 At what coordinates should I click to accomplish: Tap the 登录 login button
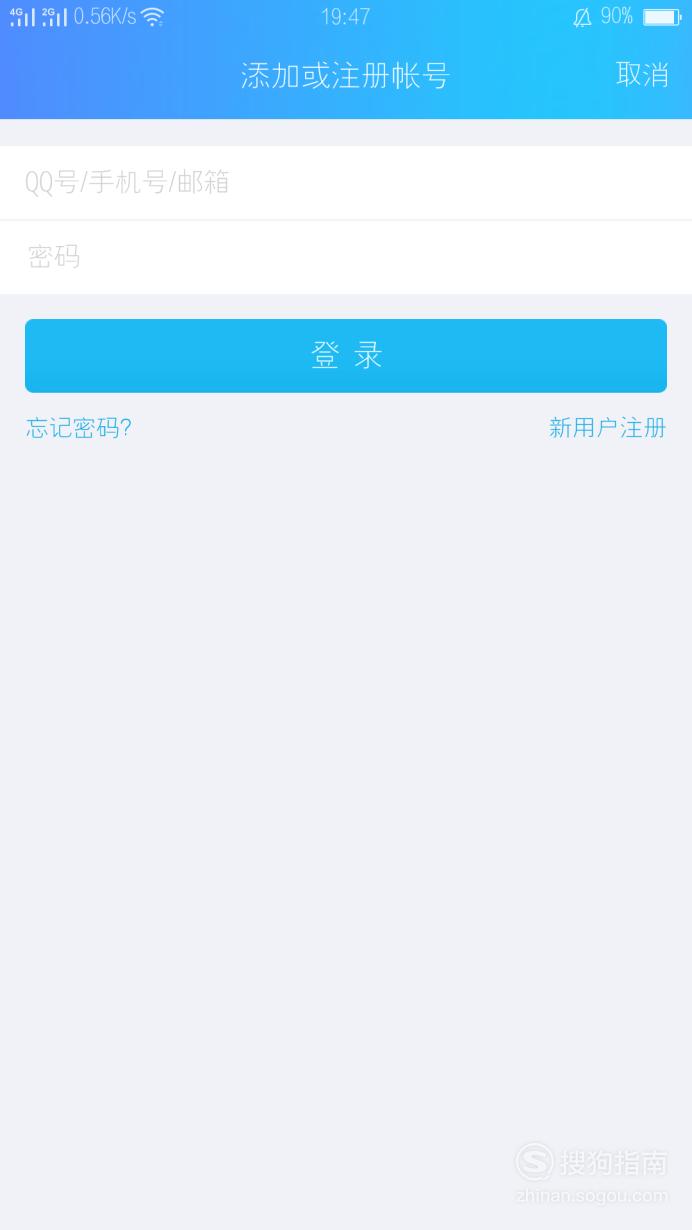pos(346,356)
